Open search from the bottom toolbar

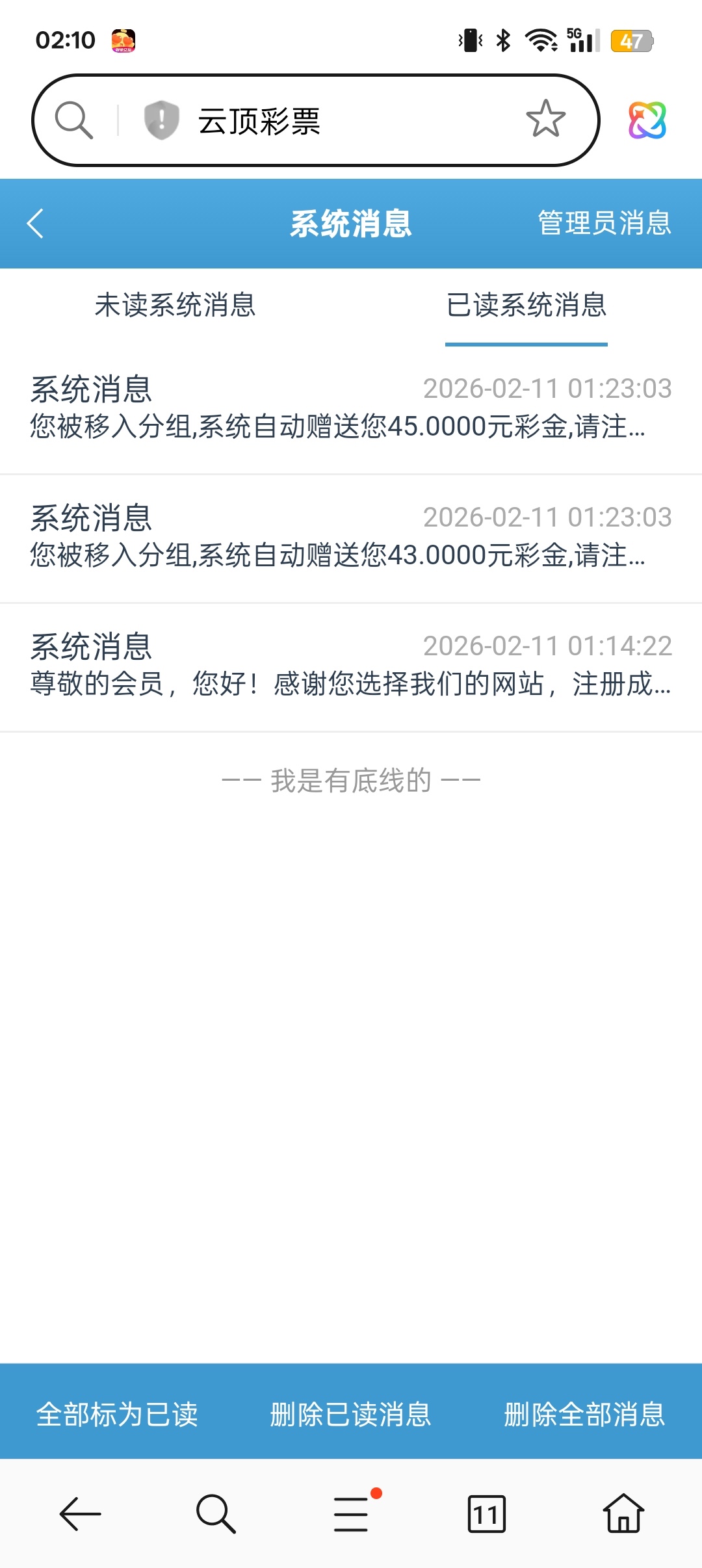click(x=215, y=1513)
